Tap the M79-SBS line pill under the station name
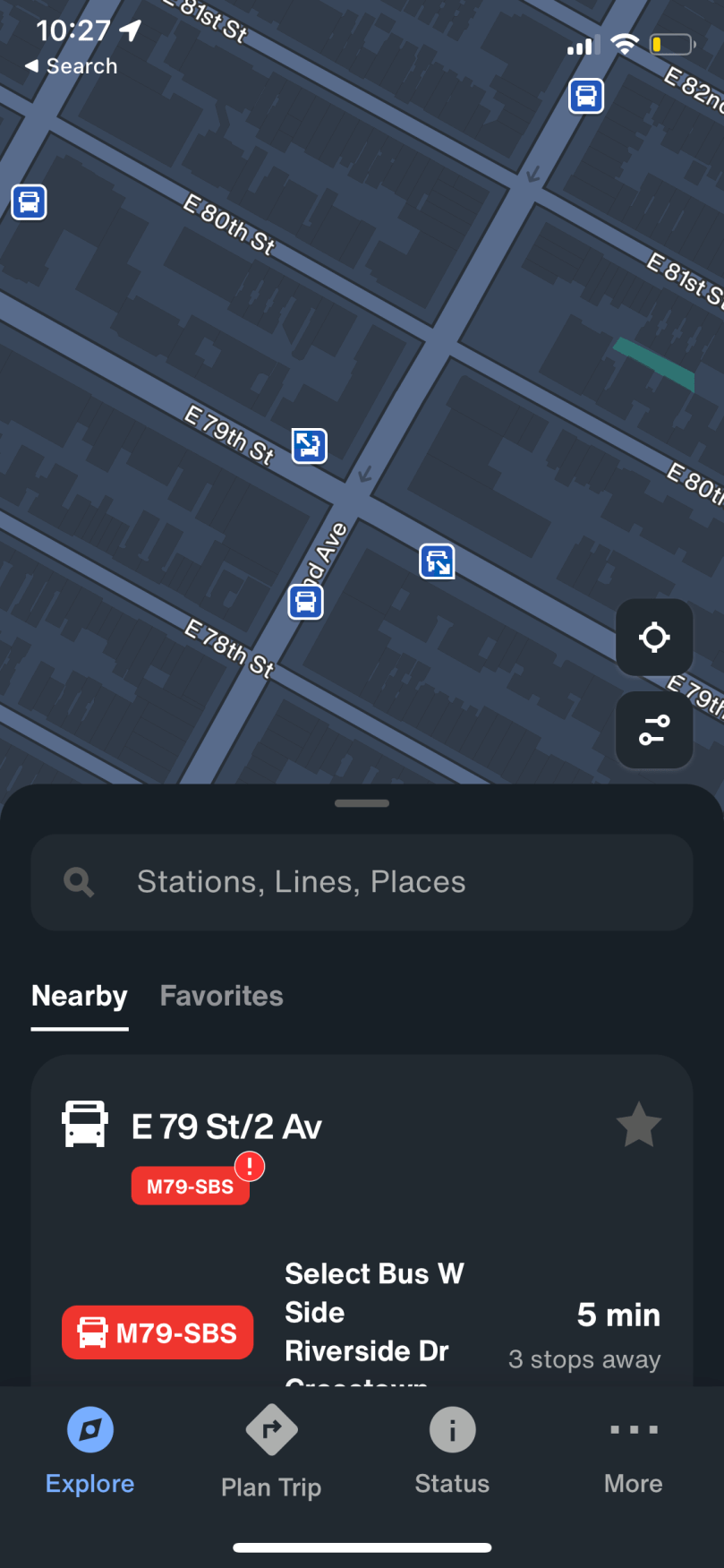Viewport: 724px width, 1568px height. point(190,1185)
